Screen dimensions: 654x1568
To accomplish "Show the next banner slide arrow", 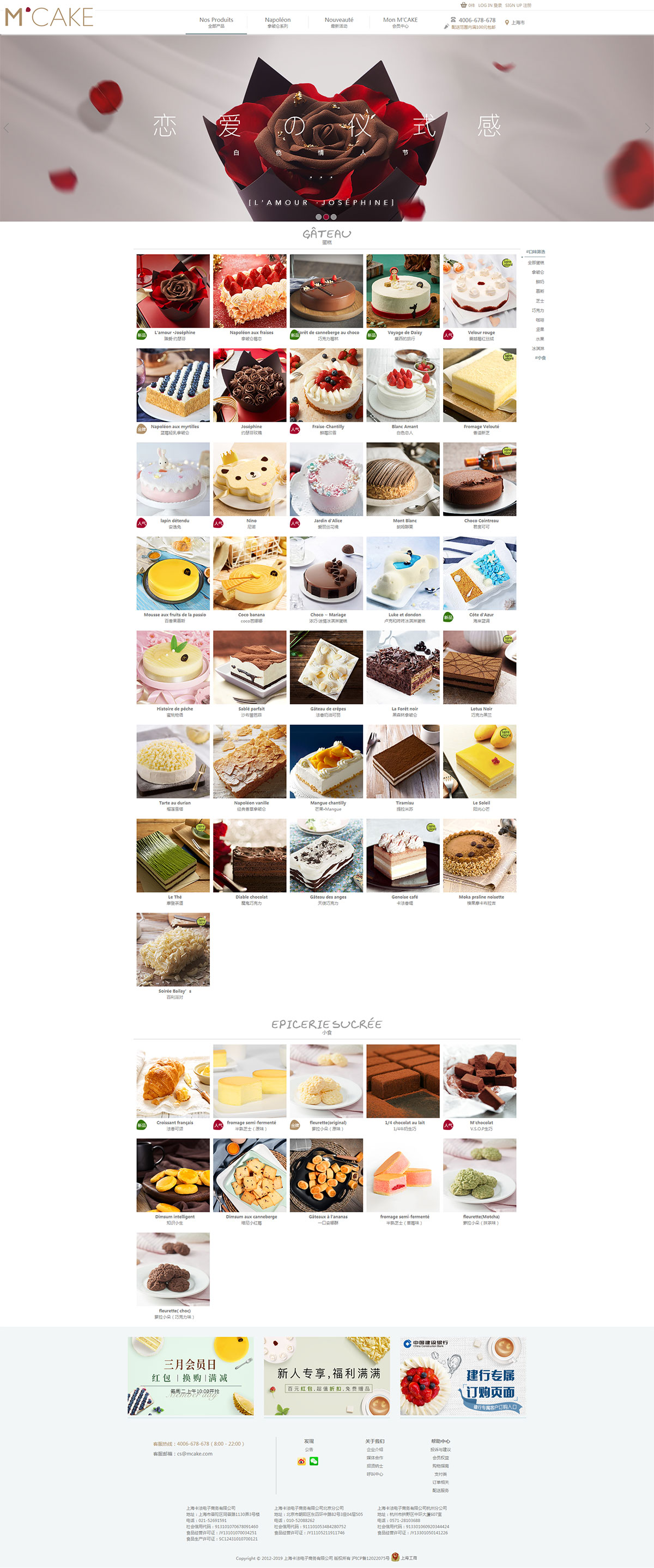I will tap(647, 128).
